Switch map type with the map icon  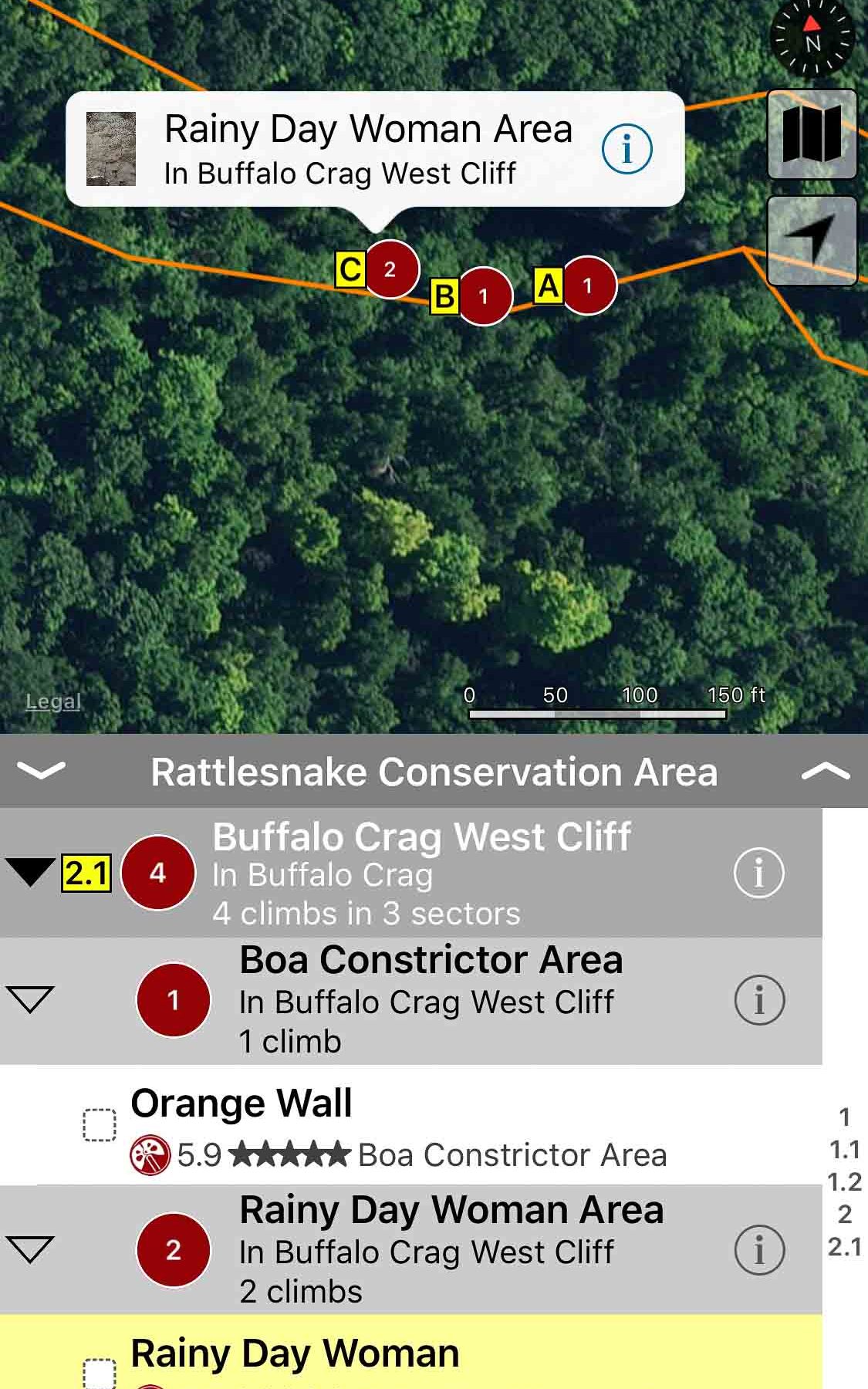point(812,134)
